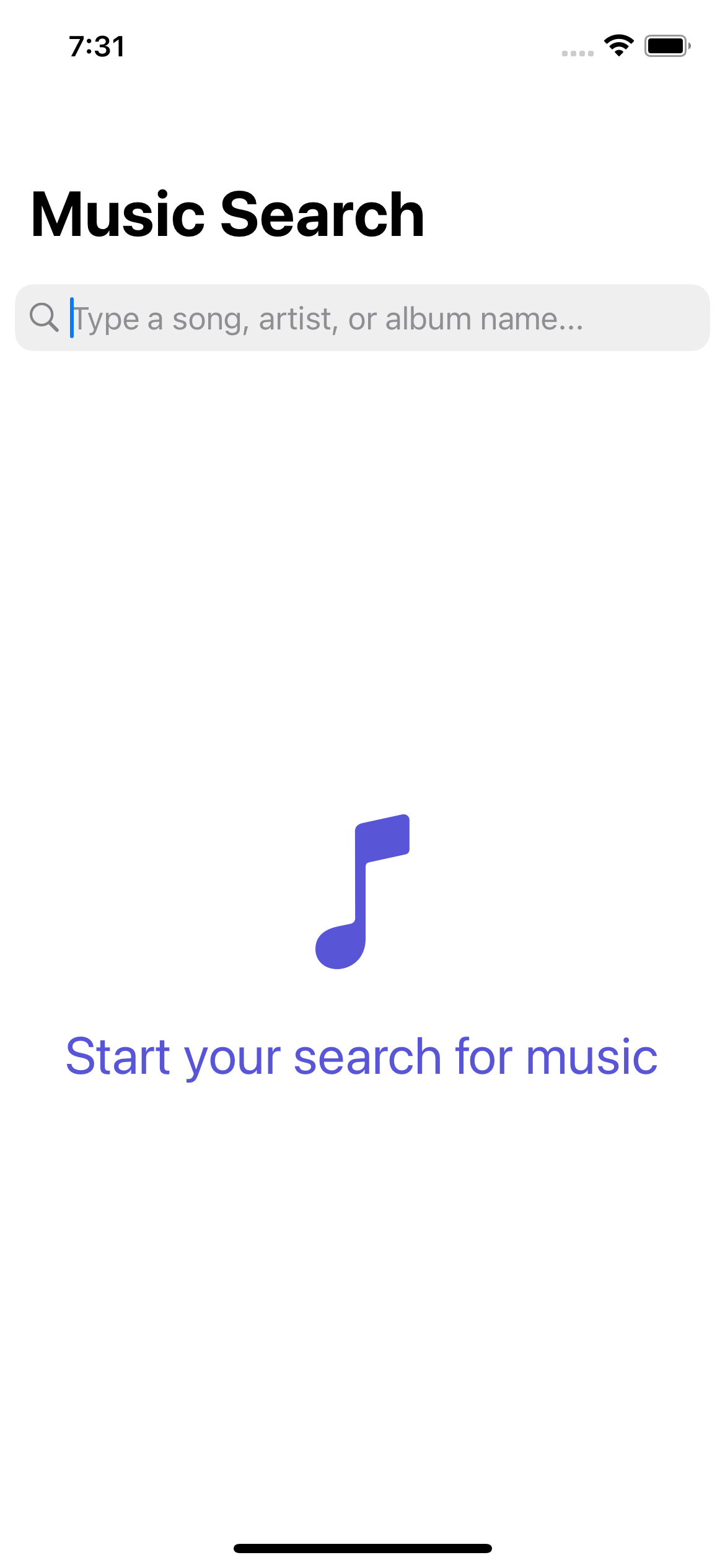Click the cellular signal dots indicator
This screenshot has height=1568, width=725.
[576, 53]
